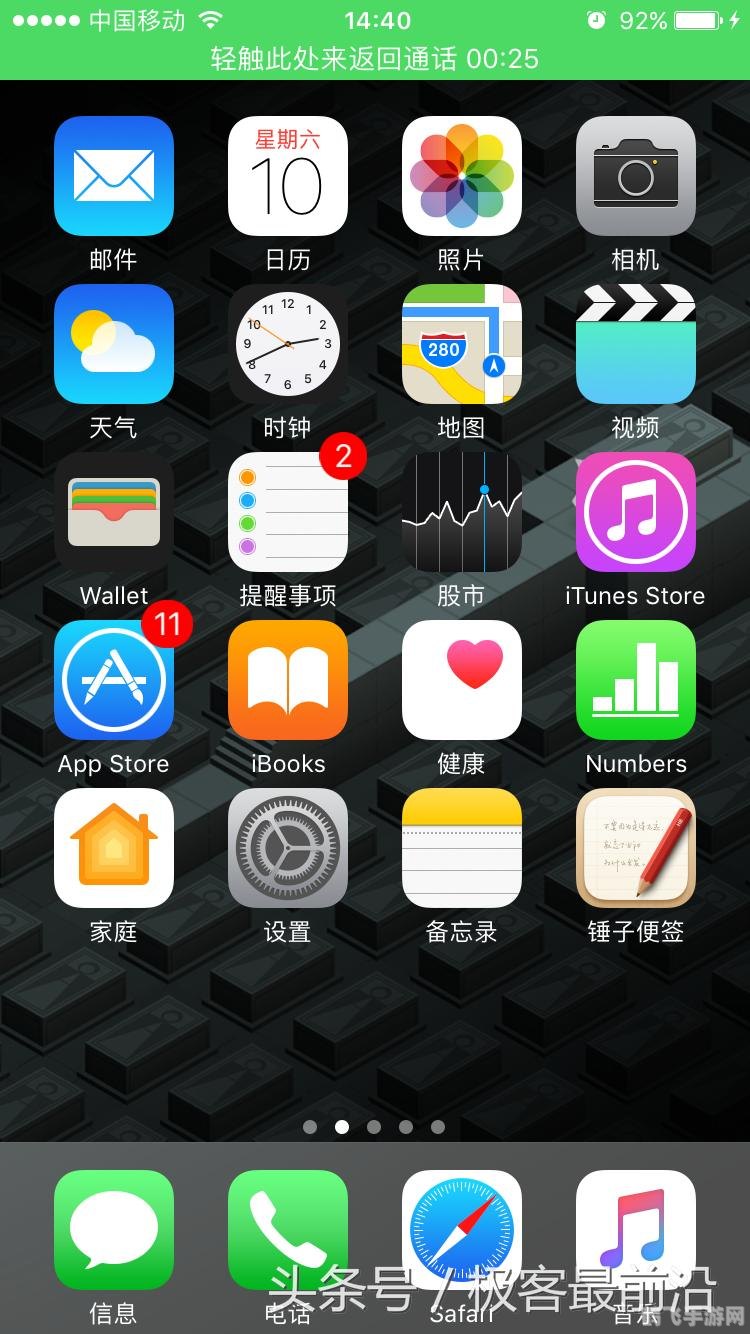Open the Wallet app
750x1334 pixels.
[x=113, y=512]
